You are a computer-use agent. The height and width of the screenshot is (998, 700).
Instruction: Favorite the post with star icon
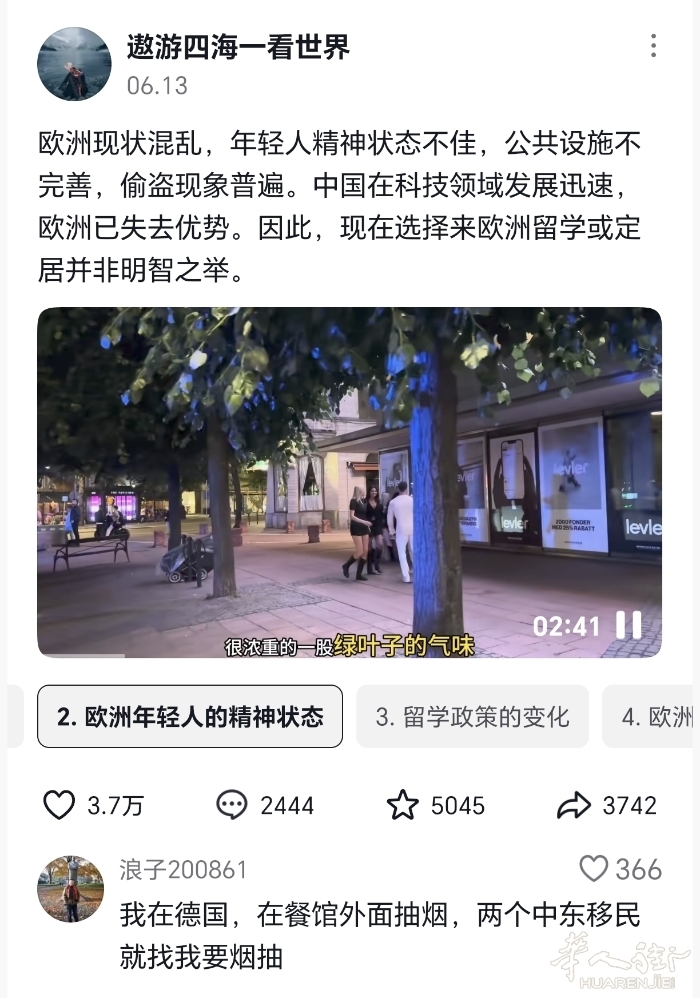coord(402,805)
